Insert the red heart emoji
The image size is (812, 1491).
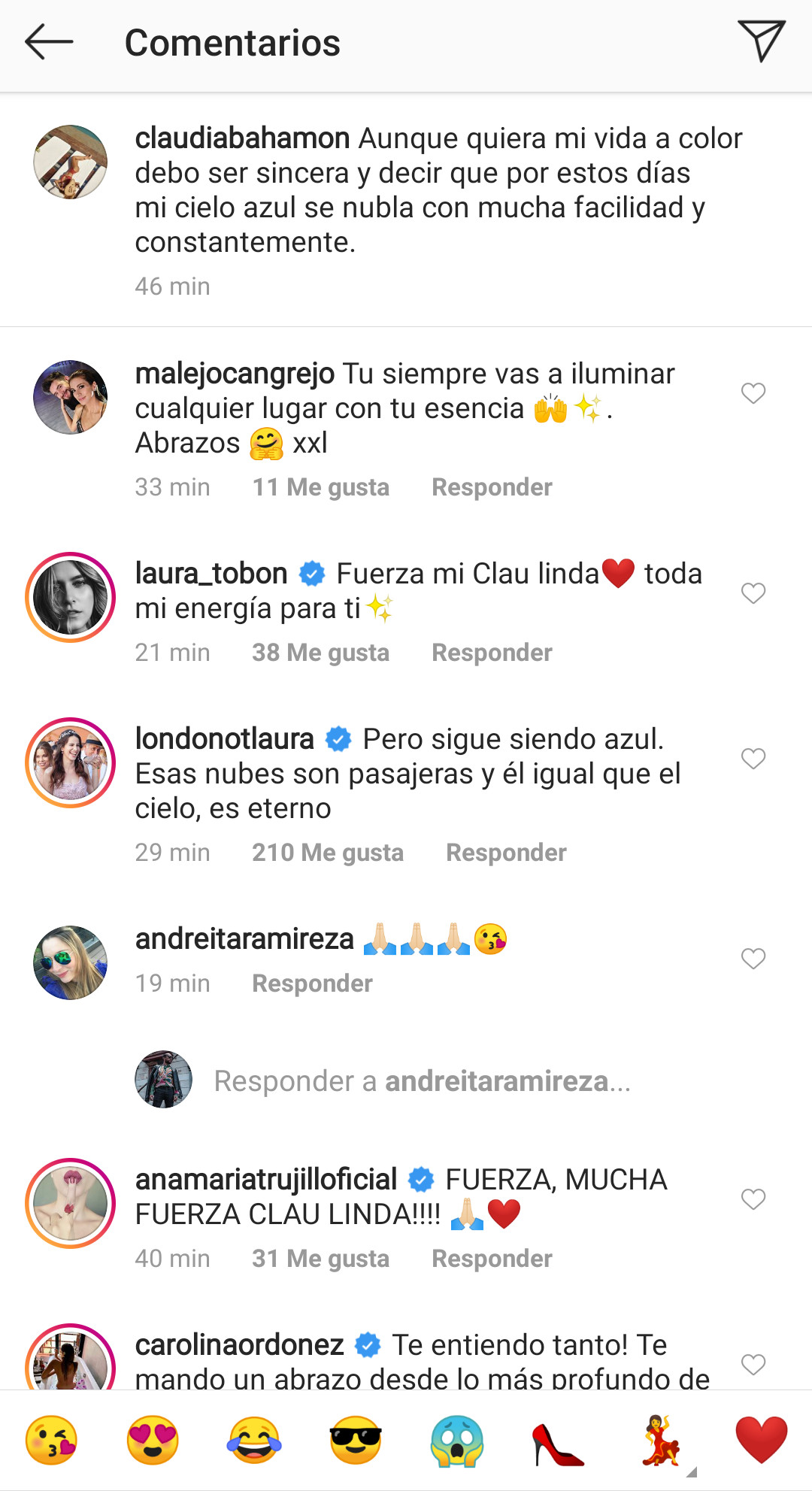pyautogui.click(x=761, y=1441)
